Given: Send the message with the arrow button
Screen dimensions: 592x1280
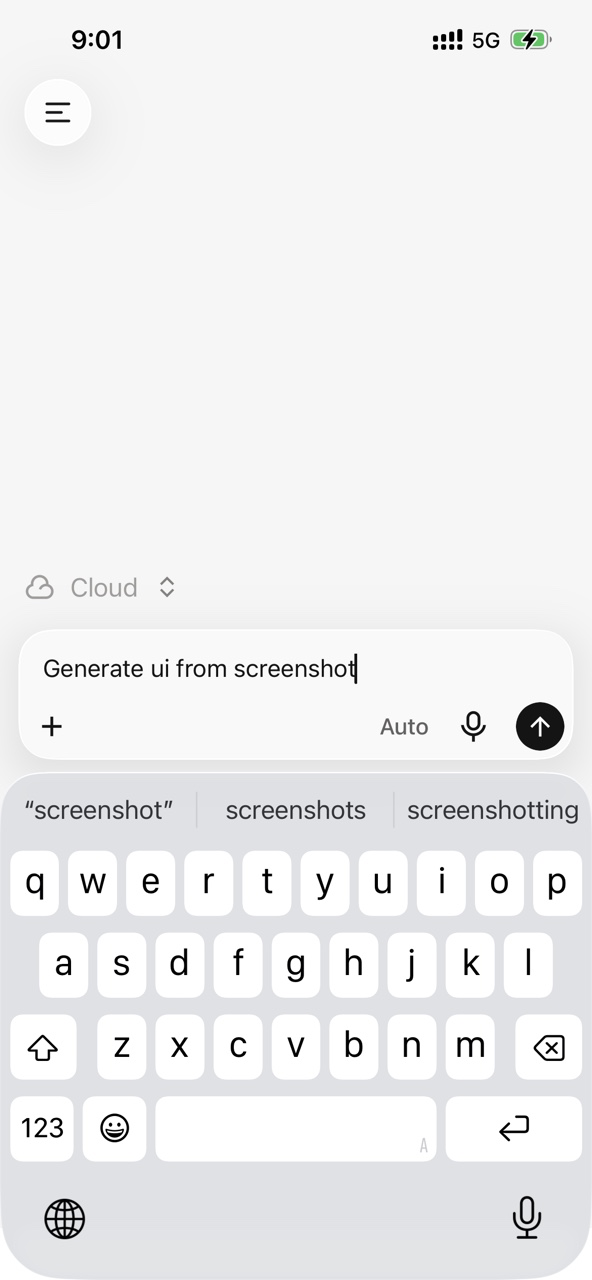Looking at the screenshot, I should 540,726.
